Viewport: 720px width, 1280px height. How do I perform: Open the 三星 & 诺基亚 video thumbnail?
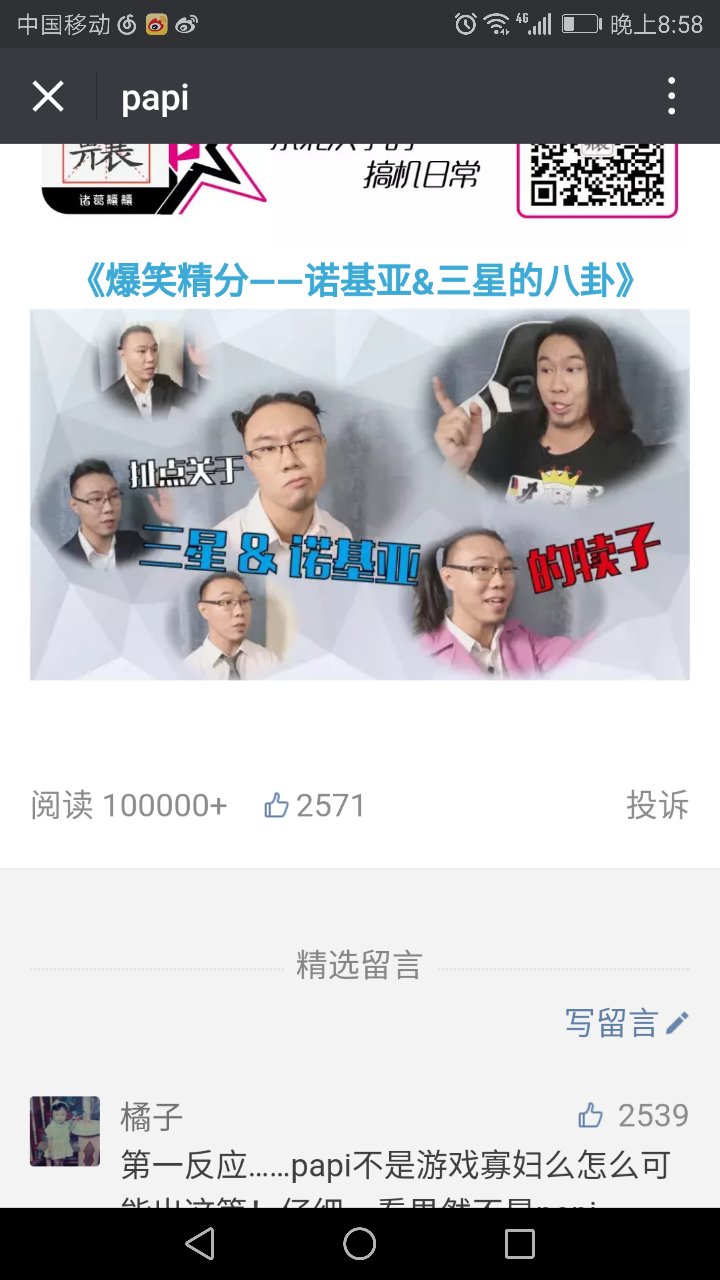tap(360, 495)
